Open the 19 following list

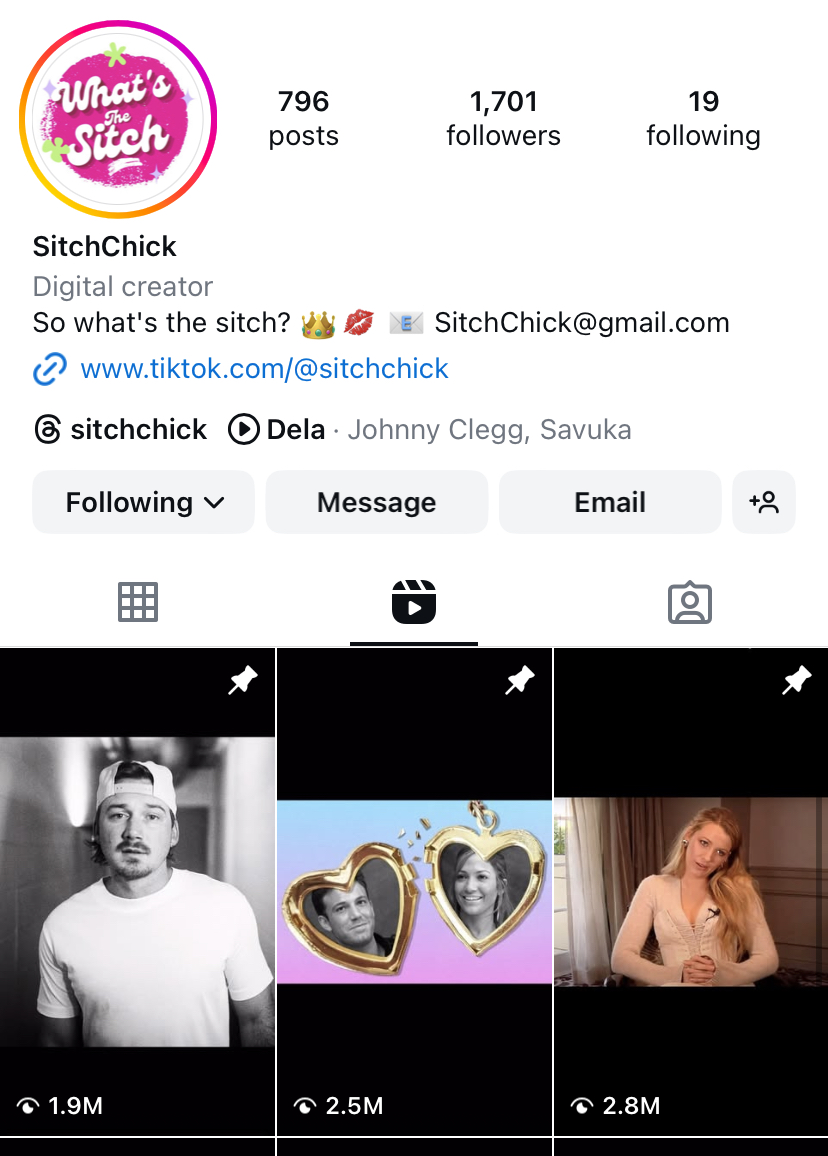tap(703, 118)
